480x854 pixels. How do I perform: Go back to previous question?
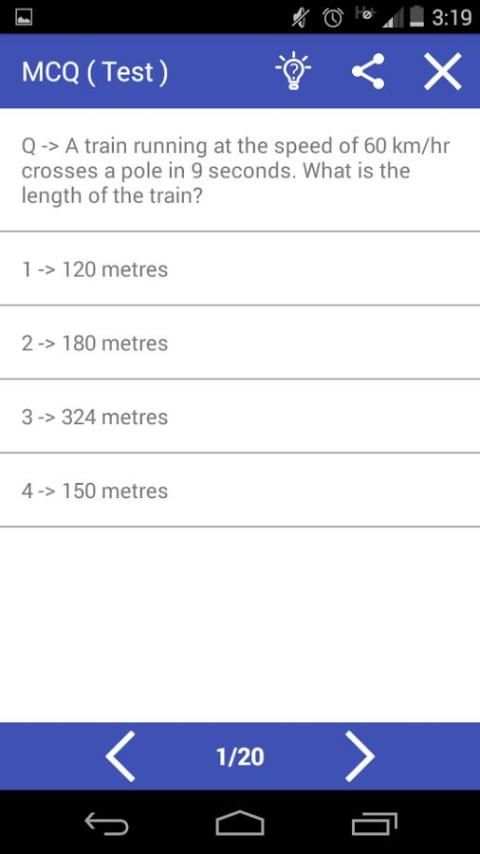click(120, 757)
